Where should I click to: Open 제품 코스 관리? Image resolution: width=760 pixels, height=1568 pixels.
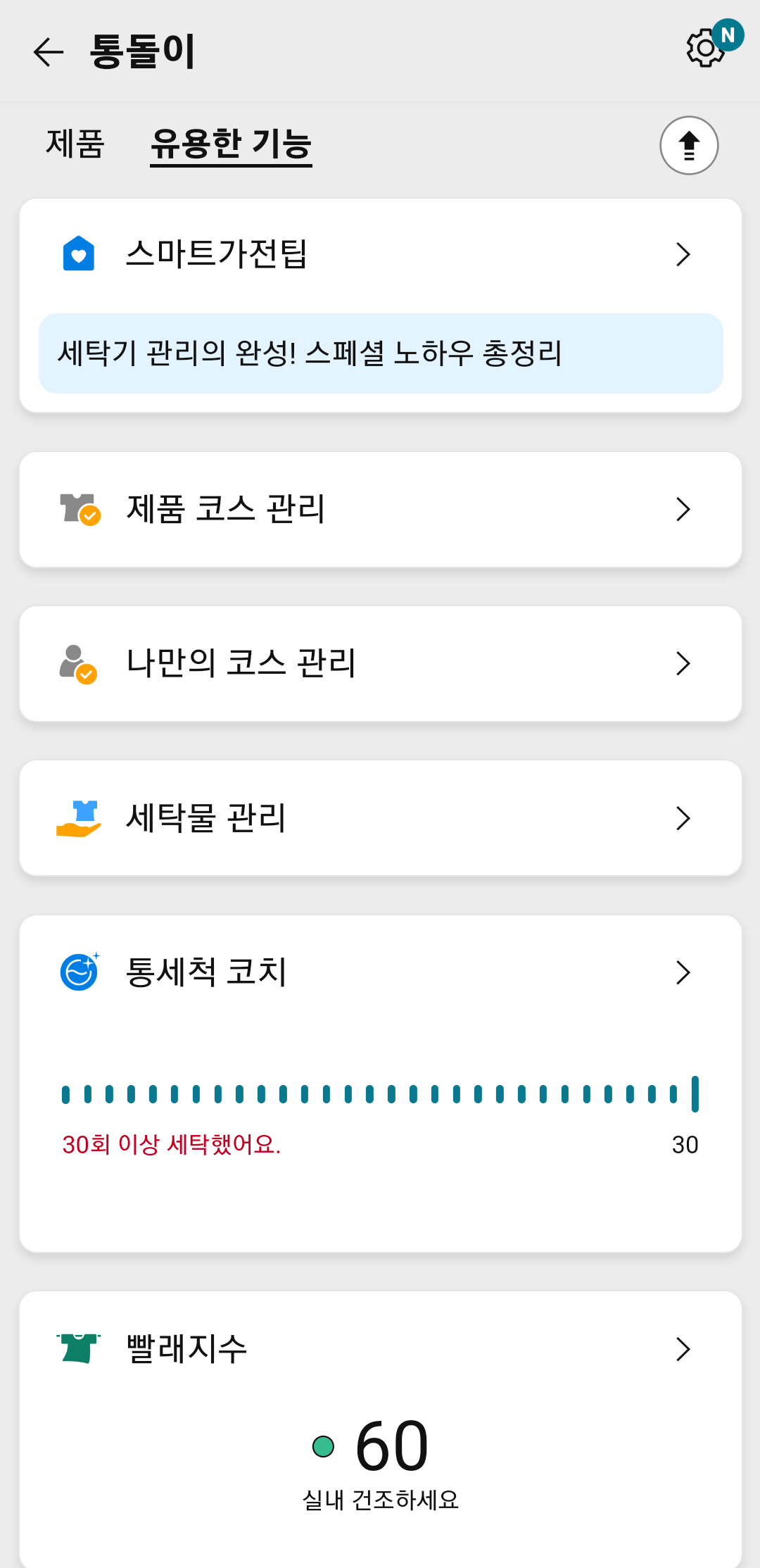[x=380, y=509]
